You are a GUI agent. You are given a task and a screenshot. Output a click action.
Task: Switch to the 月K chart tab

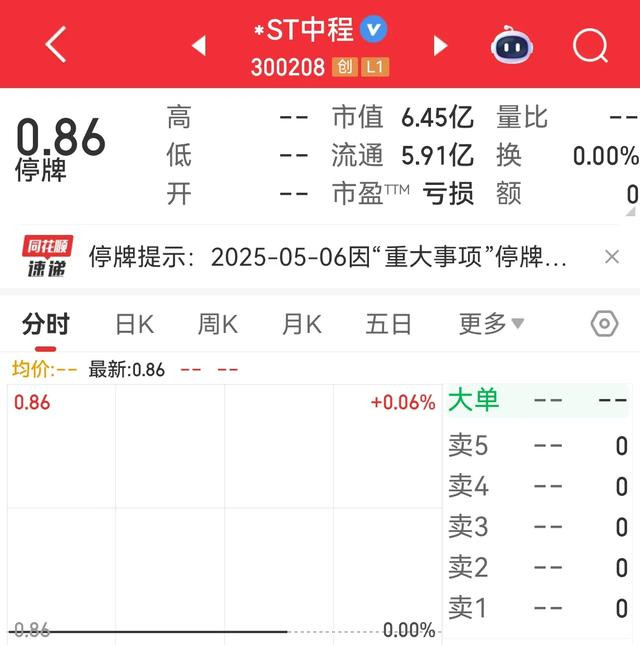click(301, 324)
